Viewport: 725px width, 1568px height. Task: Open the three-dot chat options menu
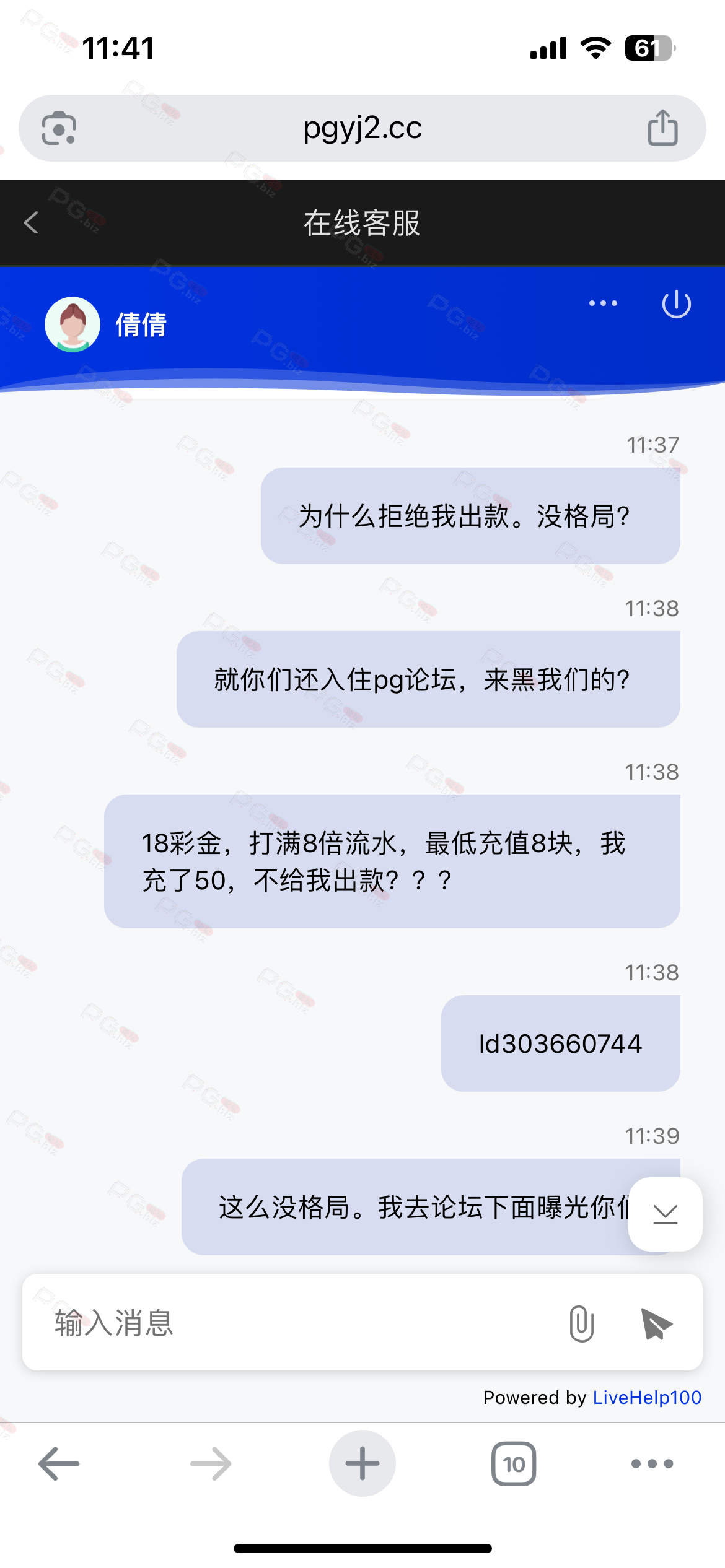click(603, 303)
